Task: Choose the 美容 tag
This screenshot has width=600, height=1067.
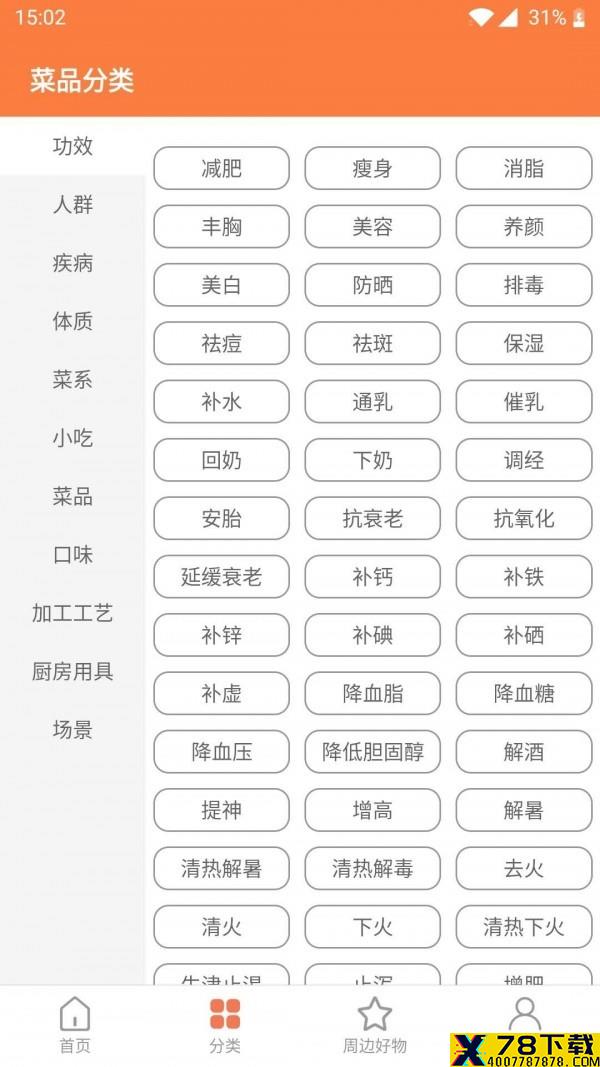Action: point(373,227)
